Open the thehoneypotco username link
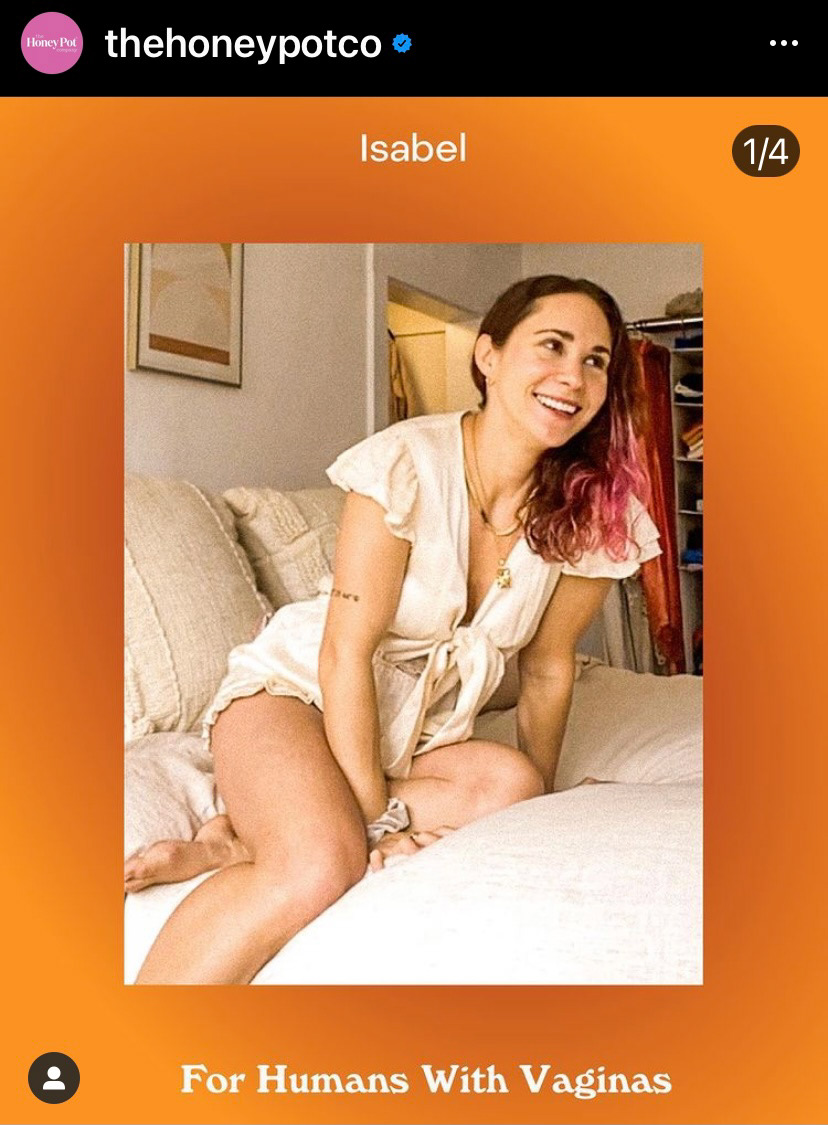The image size is (828, 1125). [x=243, y=44]
